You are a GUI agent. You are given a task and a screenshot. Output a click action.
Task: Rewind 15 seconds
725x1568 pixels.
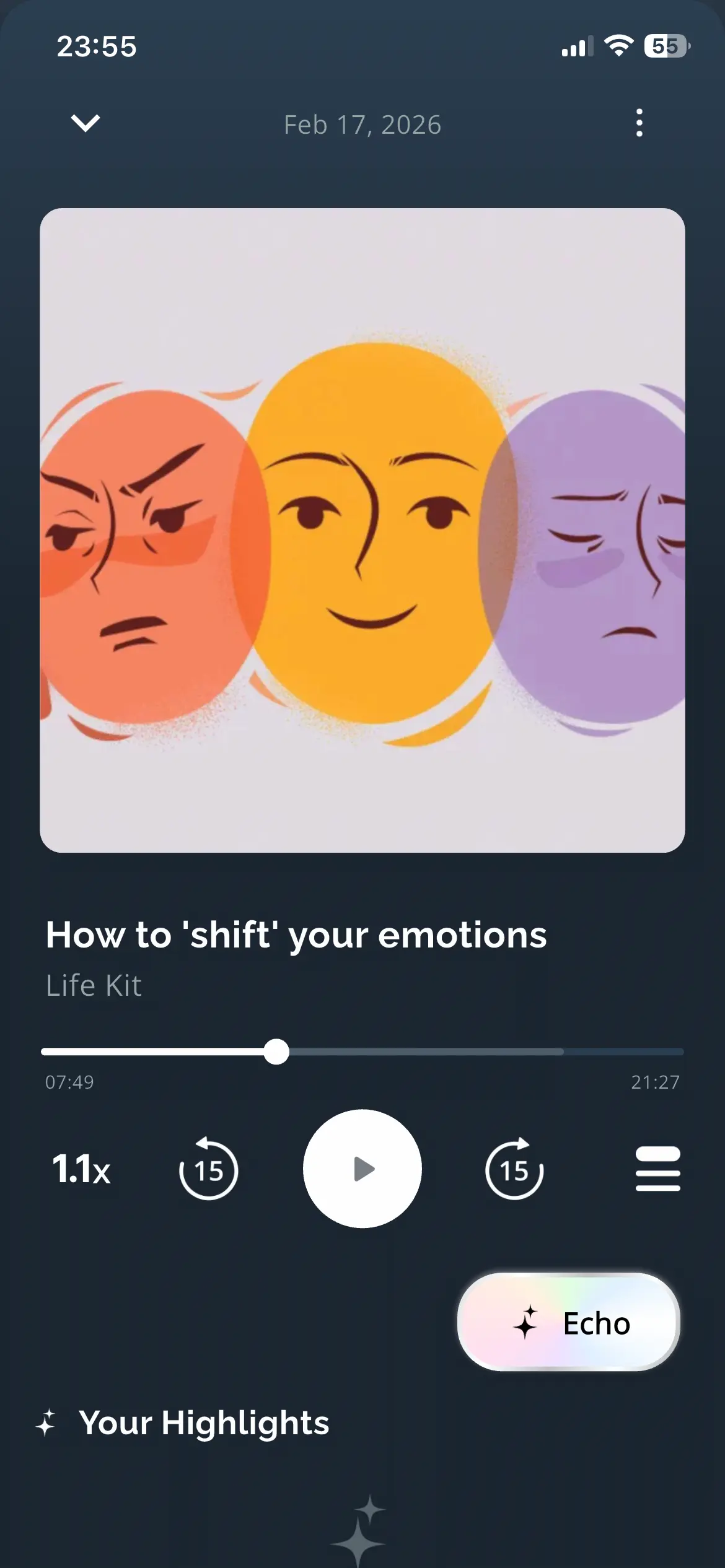pos(208,1169)
